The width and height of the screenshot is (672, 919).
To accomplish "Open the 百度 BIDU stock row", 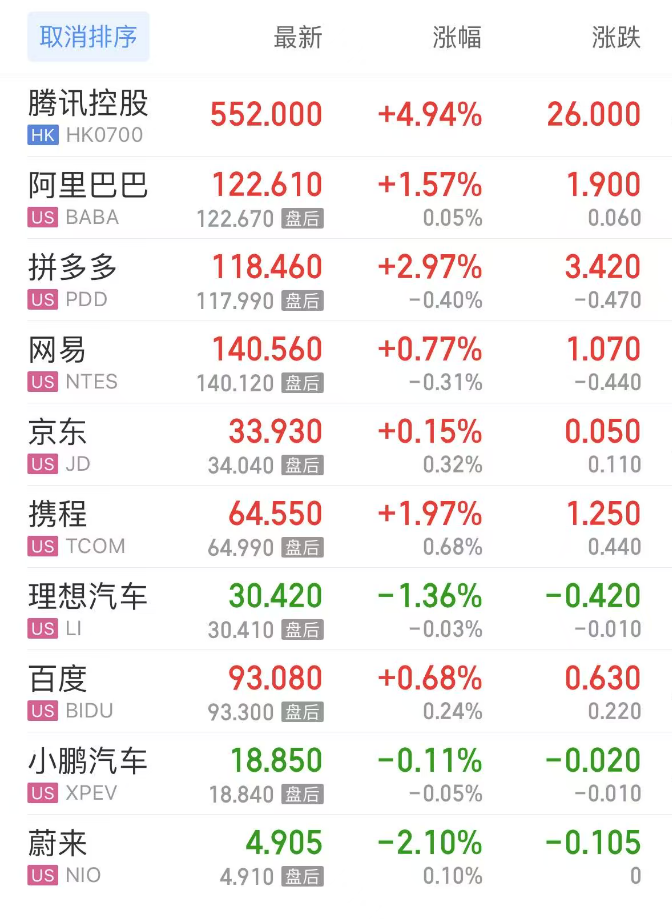I will pyautogui.click(x=58, y=692).
